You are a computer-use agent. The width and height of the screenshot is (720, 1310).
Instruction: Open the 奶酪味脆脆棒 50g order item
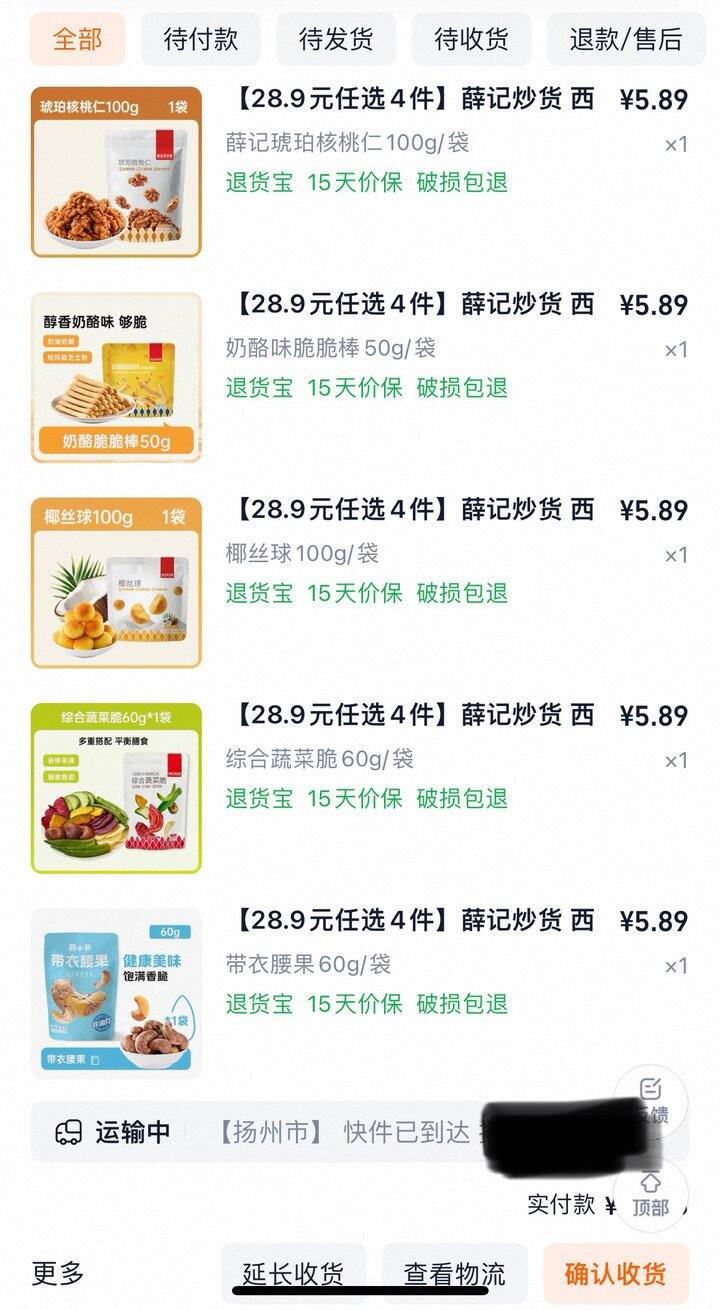coord(116,377)
